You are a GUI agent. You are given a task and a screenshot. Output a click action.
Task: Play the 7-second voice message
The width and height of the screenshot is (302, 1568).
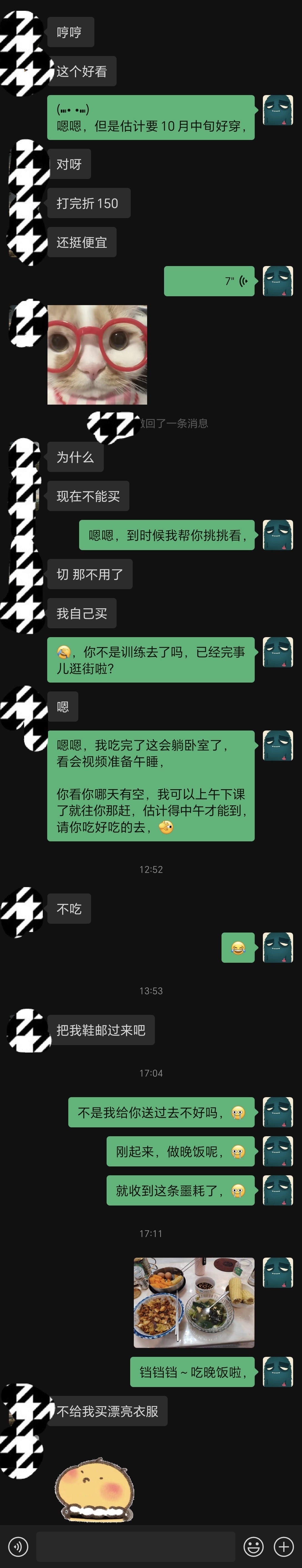click(x=209, y=281)
